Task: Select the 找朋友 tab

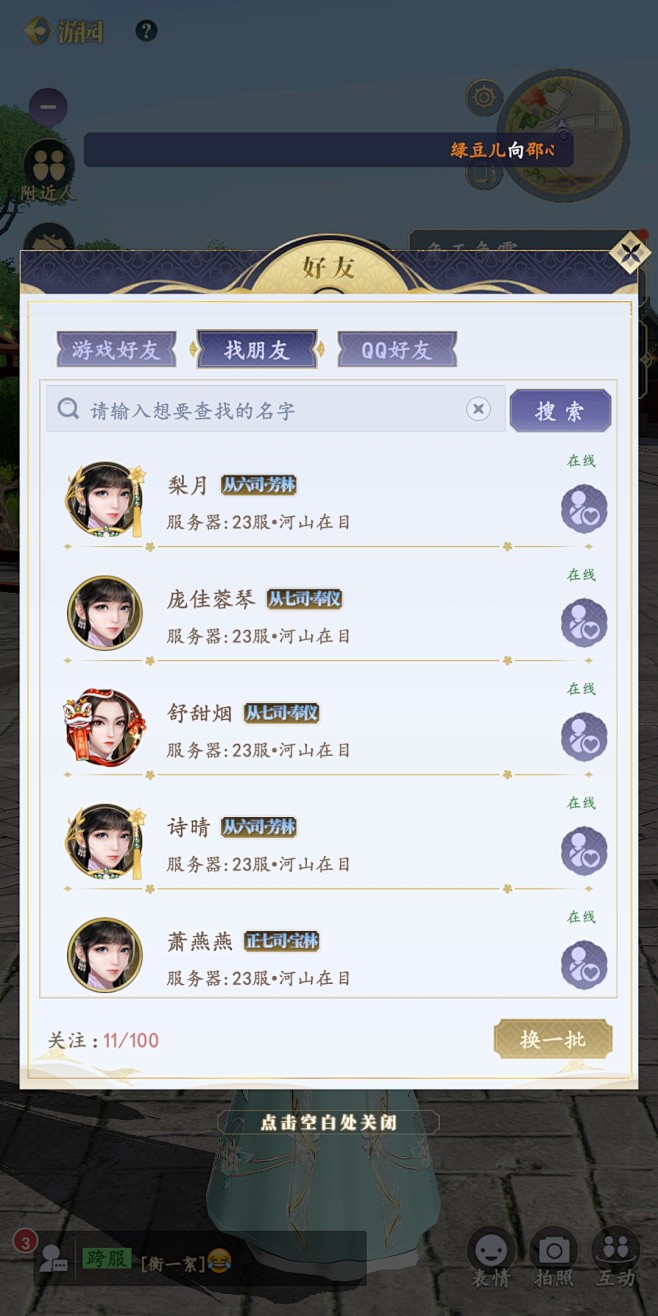Action: [x=257, y=350]
